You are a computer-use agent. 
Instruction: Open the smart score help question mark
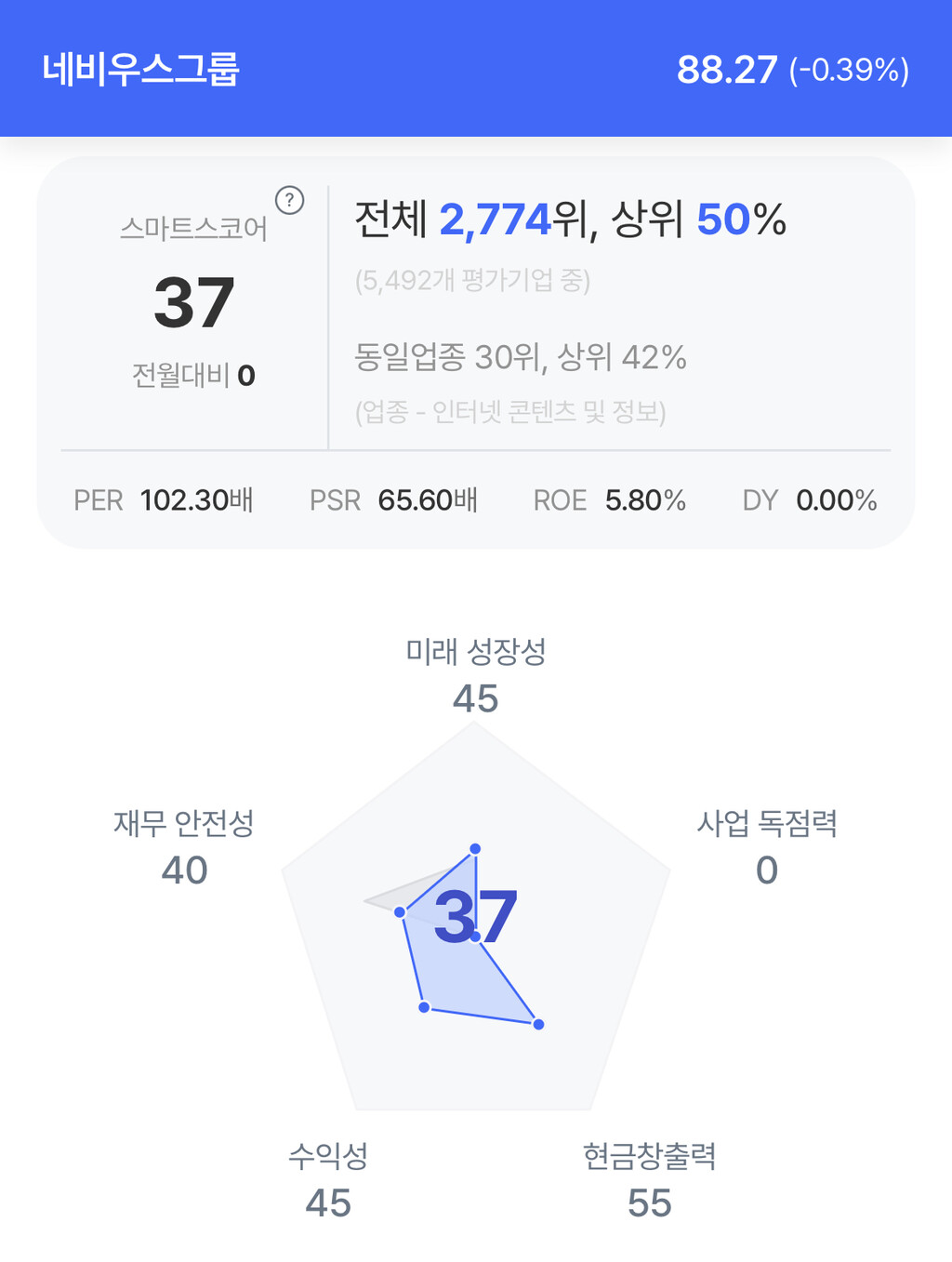(289, 200)
